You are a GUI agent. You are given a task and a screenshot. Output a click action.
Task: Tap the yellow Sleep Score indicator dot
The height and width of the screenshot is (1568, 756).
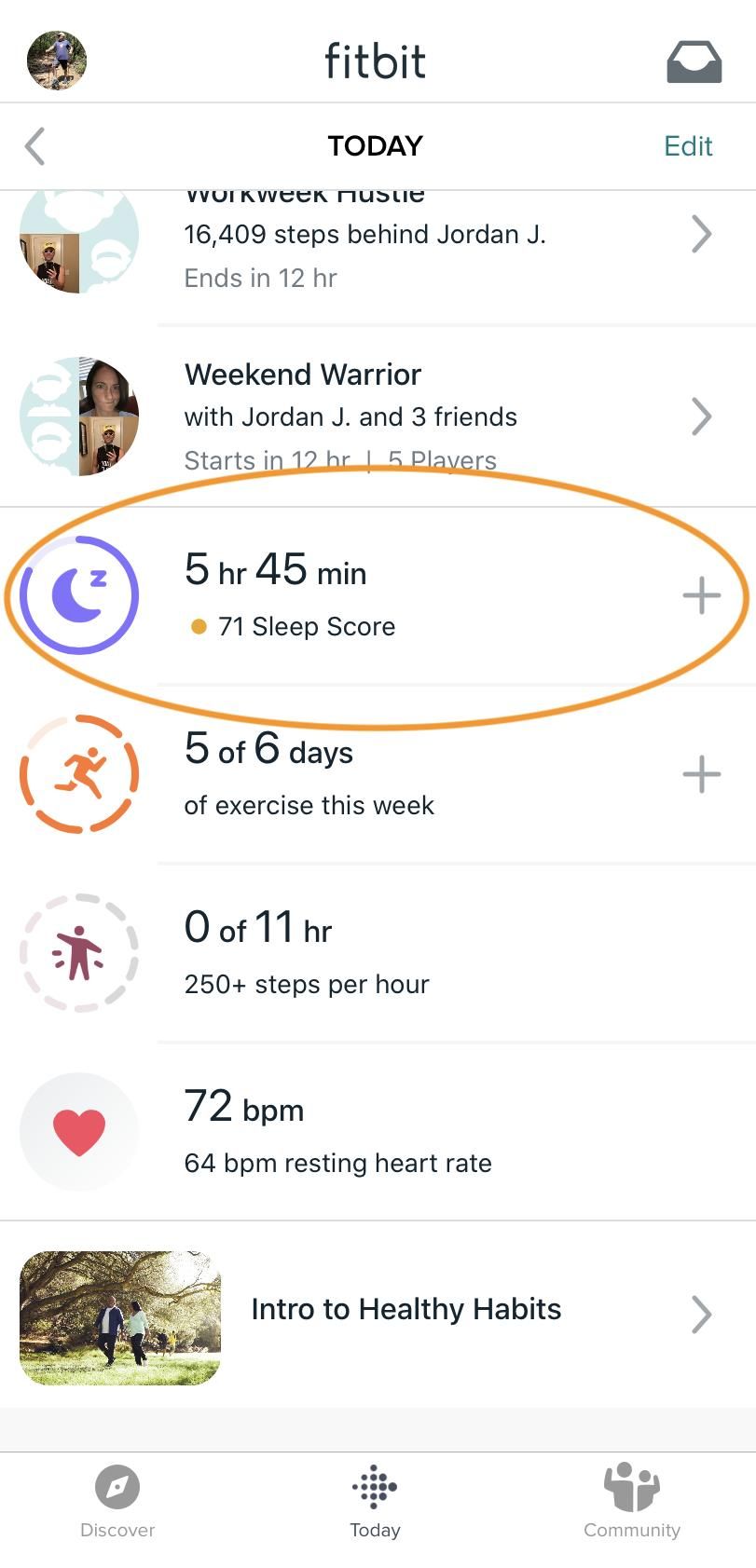199,627
